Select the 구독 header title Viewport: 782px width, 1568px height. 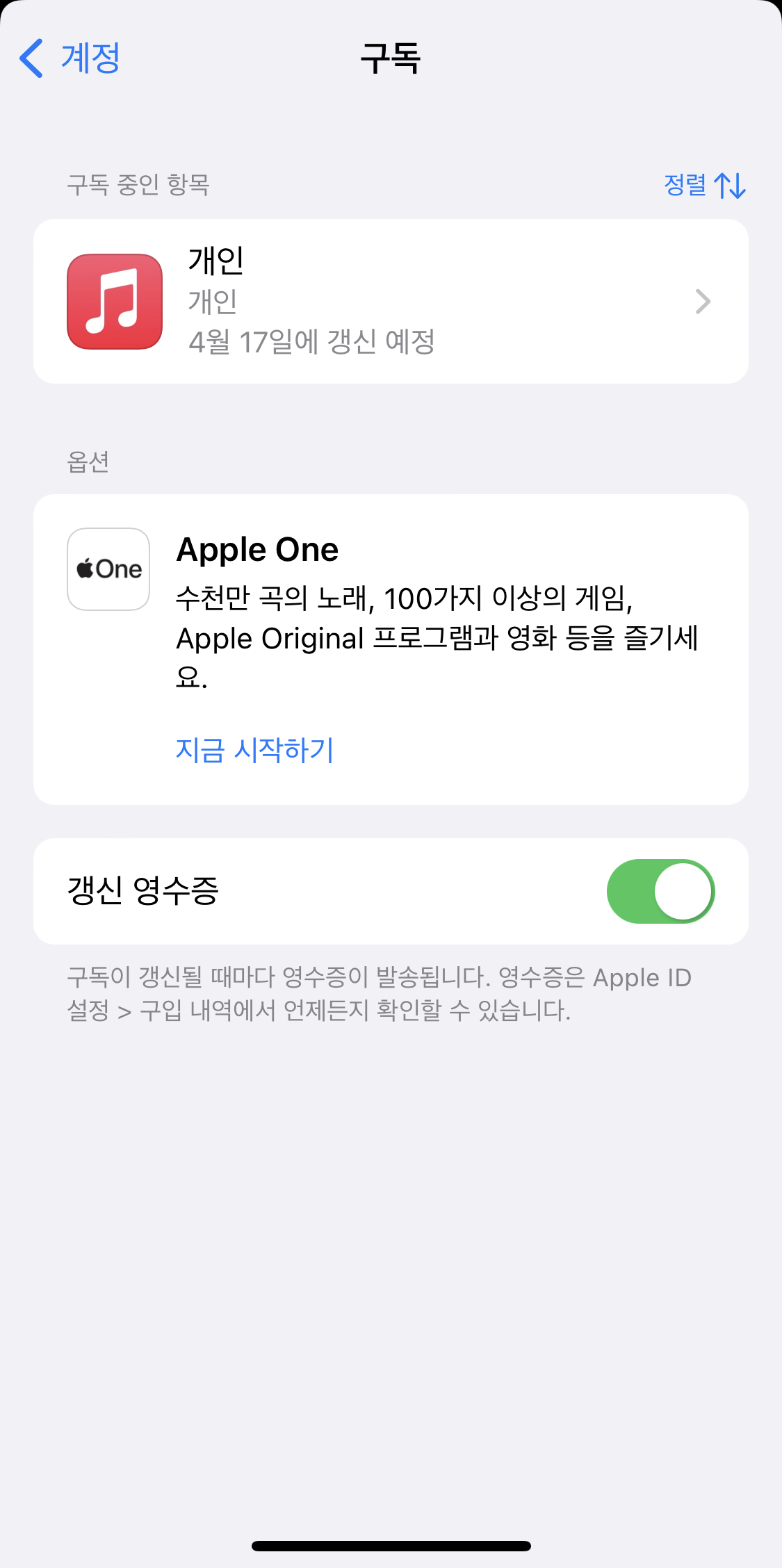[x=391, y=60]
